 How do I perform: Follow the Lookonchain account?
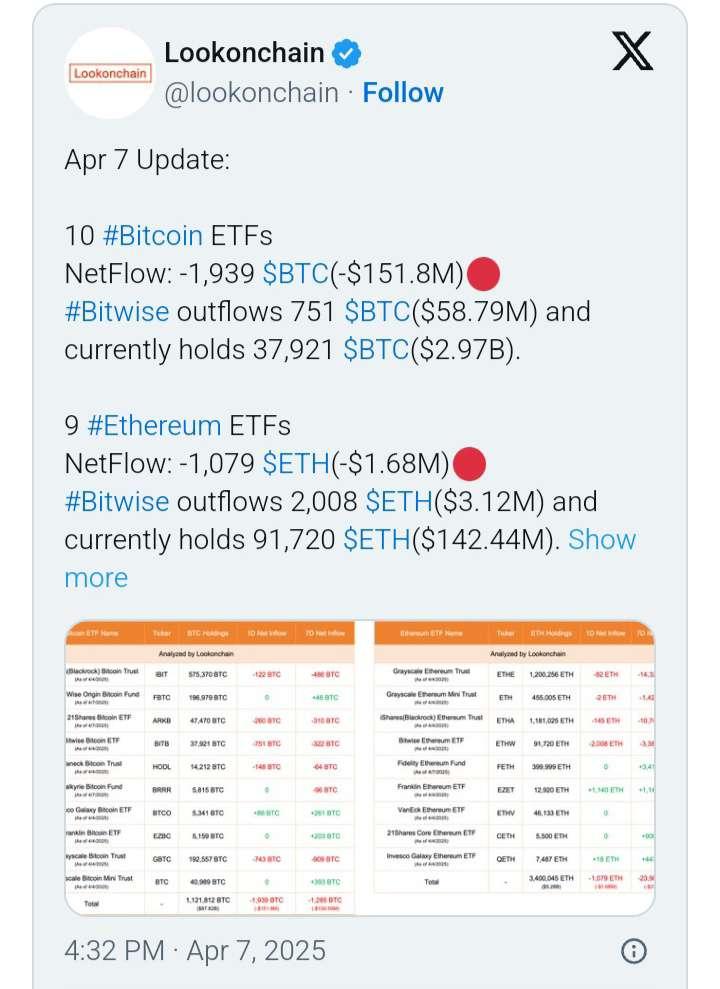pyautogui.click(x=403, y=93)
